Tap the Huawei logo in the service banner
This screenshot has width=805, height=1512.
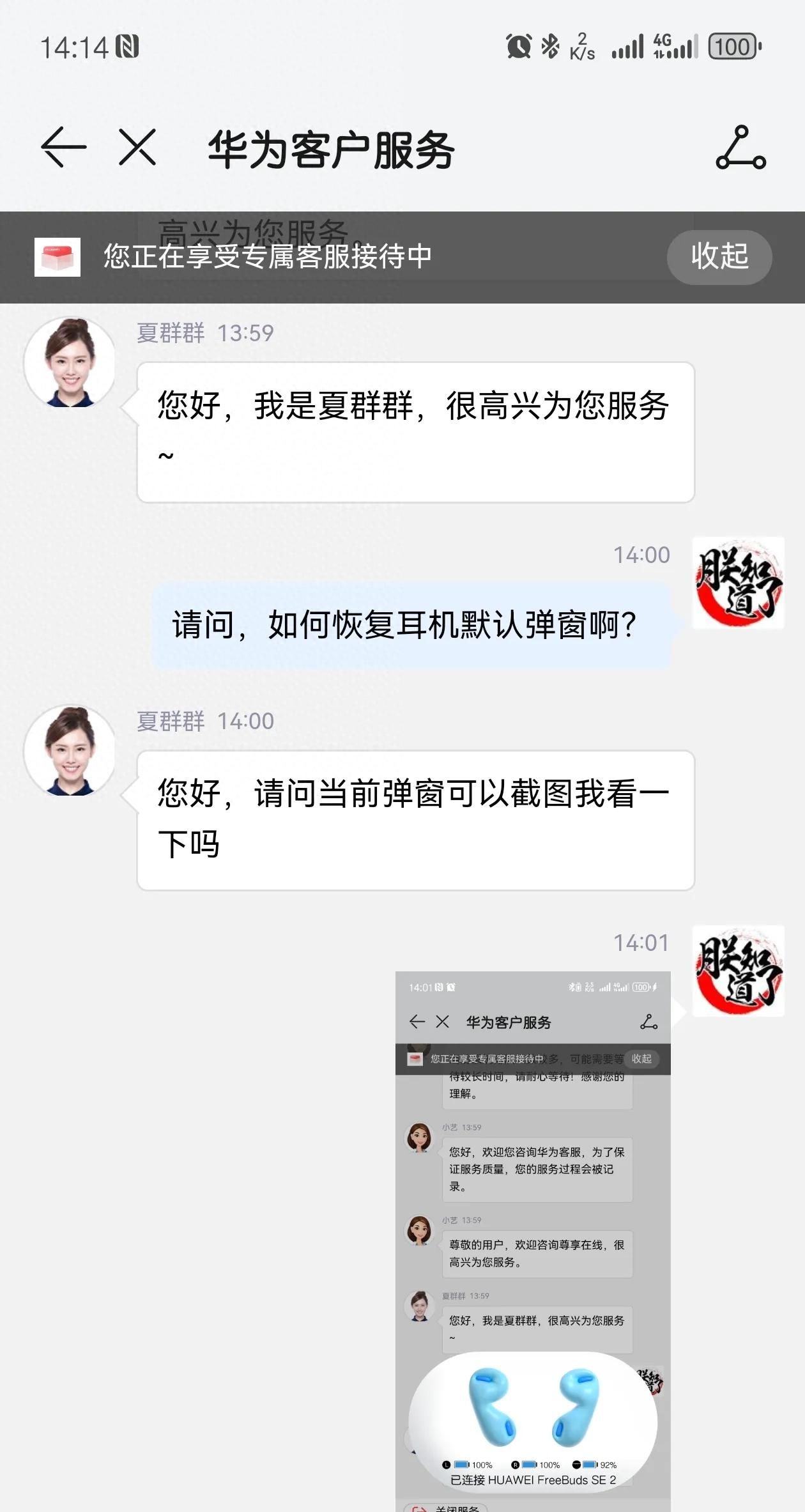click(x=57, y=258)
